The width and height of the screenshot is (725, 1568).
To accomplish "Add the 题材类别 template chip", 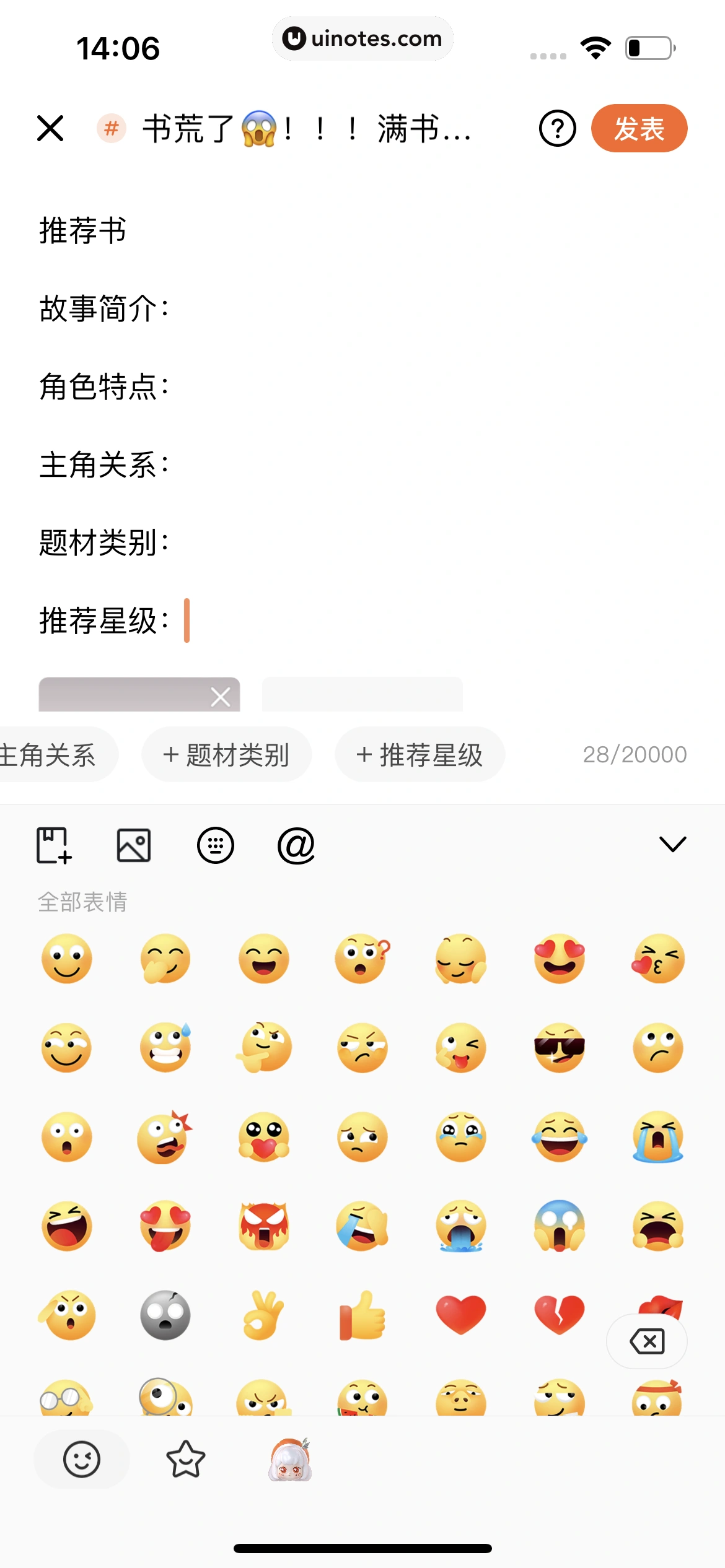I will 226,755.
